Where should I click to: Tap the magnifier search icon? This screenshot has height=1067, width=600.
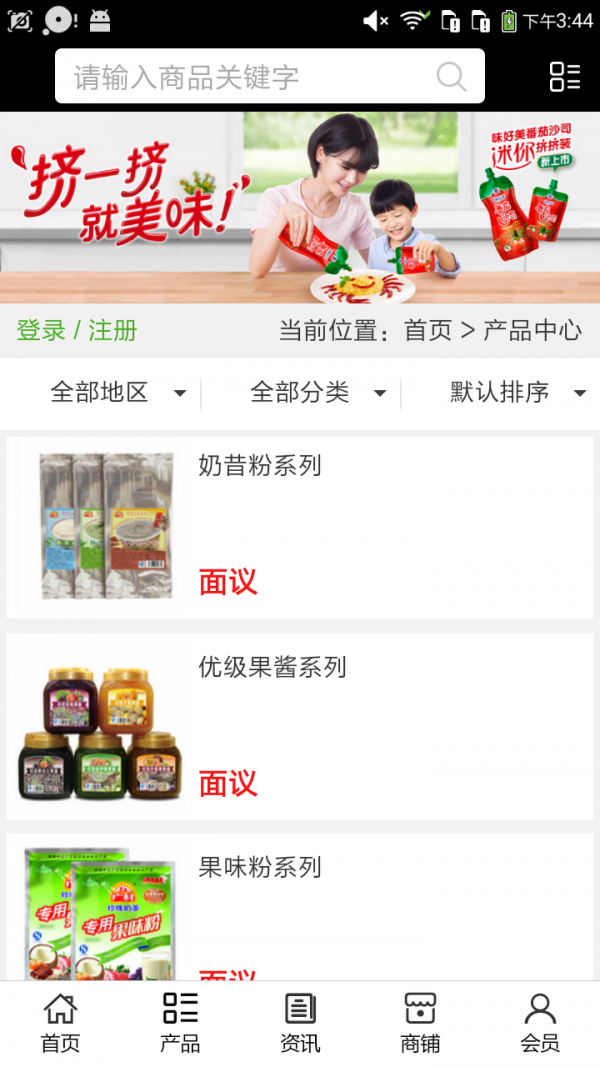coord(451,77)
